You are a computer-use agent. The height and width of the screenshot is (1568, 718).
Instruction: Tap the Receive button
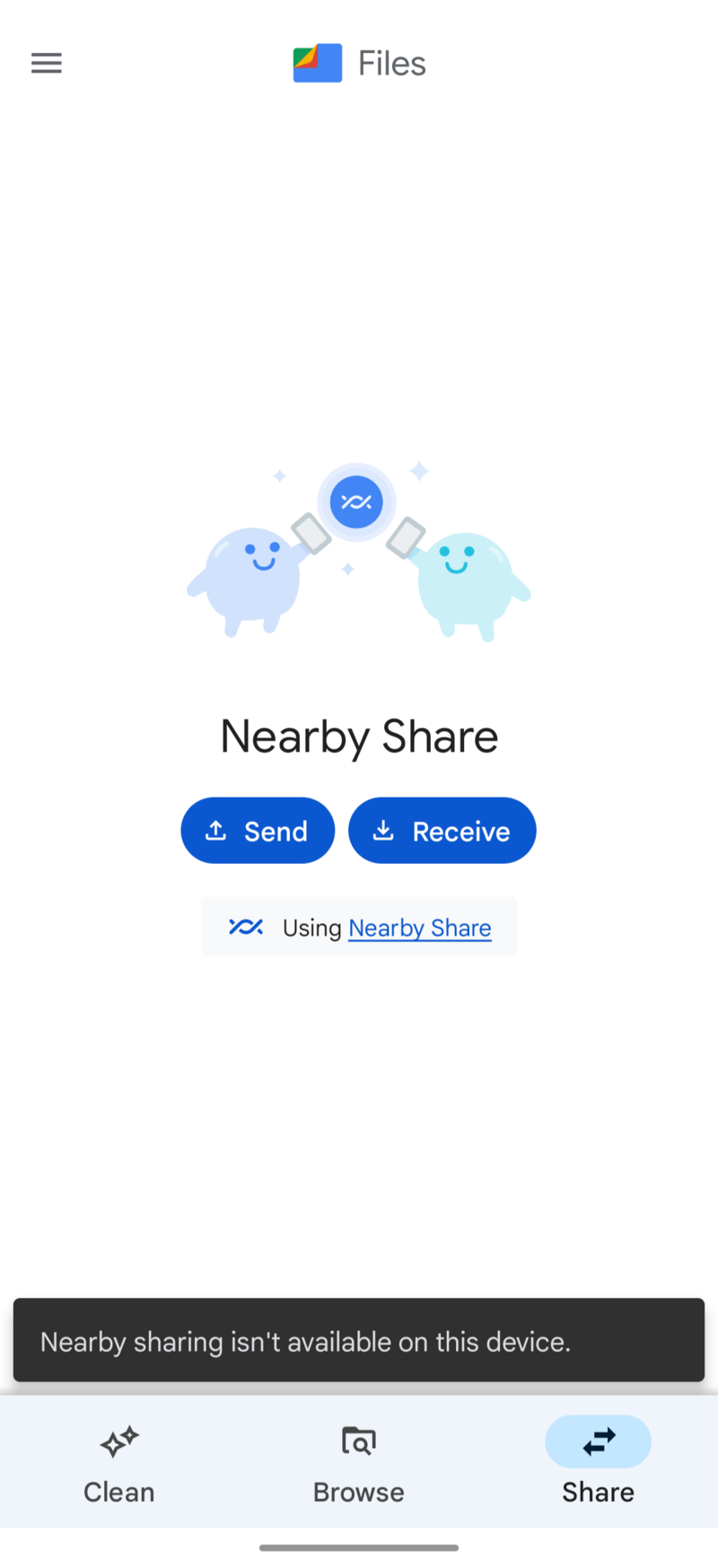click(x=442, y=831)
